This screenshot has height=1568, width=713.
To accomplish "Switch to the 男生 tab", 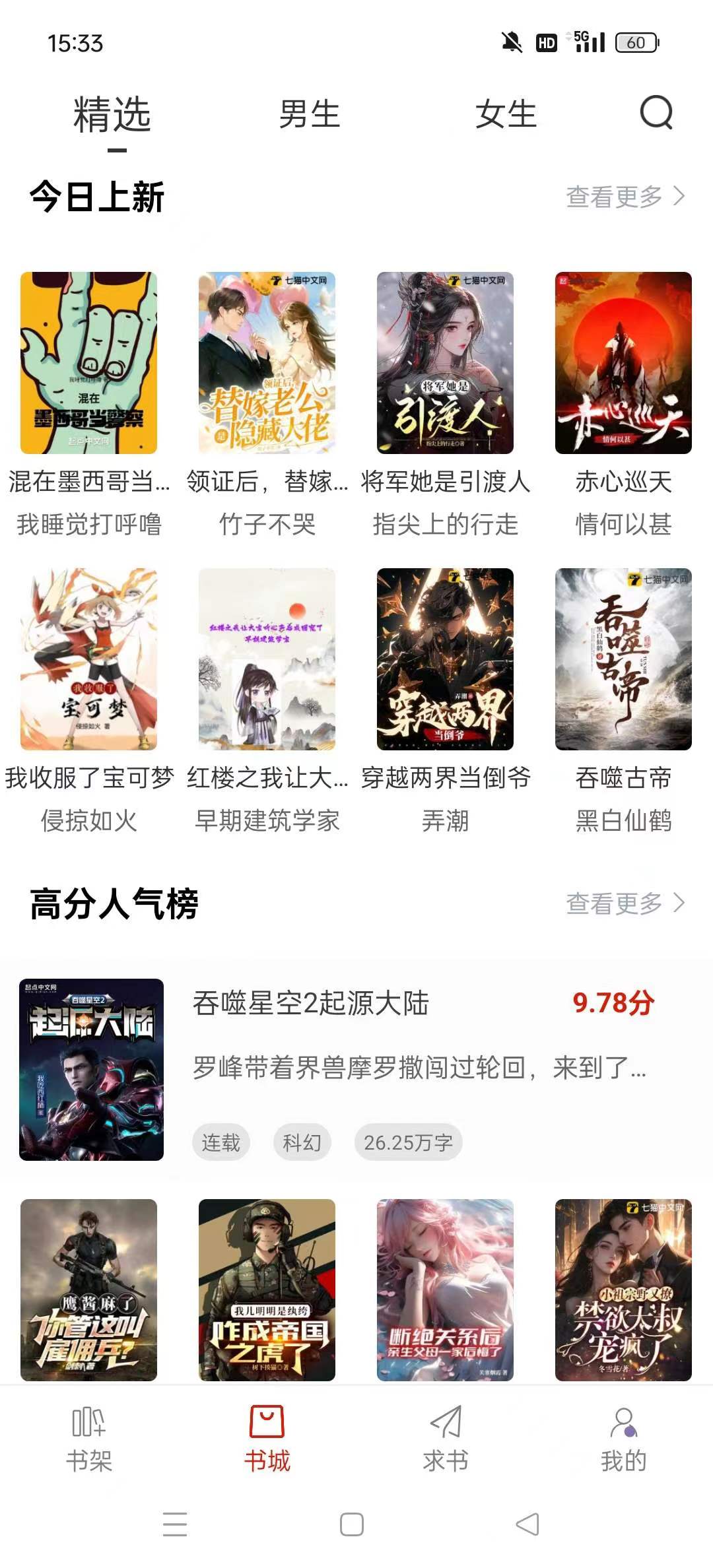I will (x=309, y=114).
